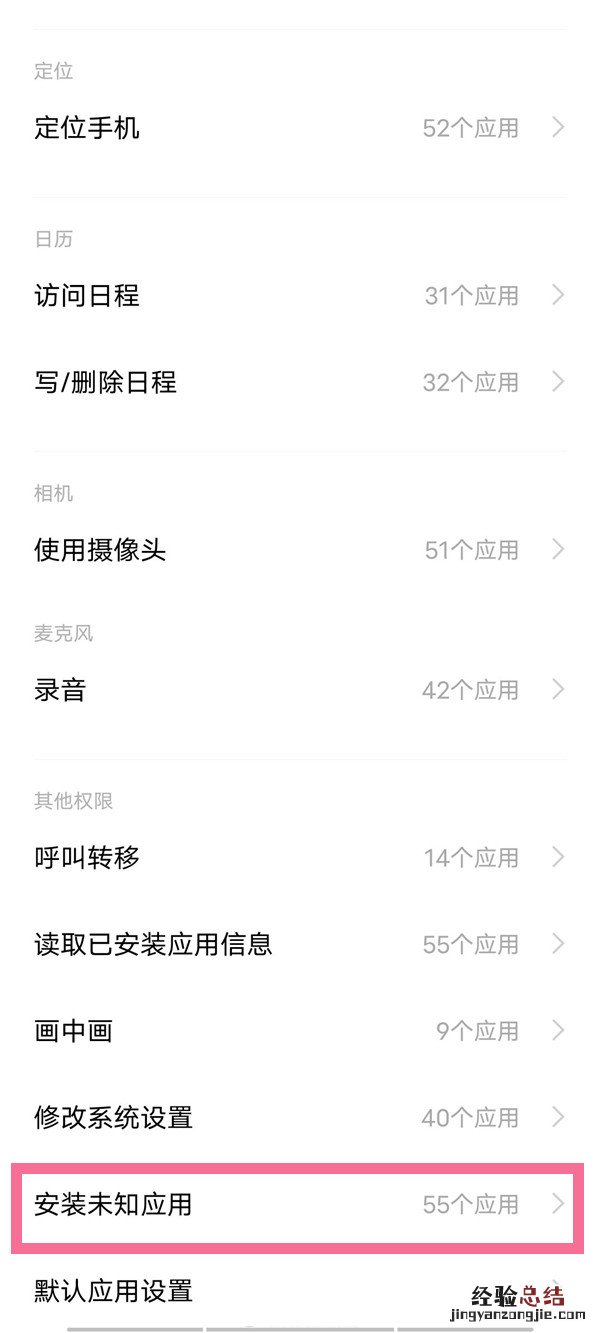This screenshot has height=1333, width=600.
Task: Open the highlighted 安装未知应用 row
Action: pyautogui.click(x=300, y=1204)
